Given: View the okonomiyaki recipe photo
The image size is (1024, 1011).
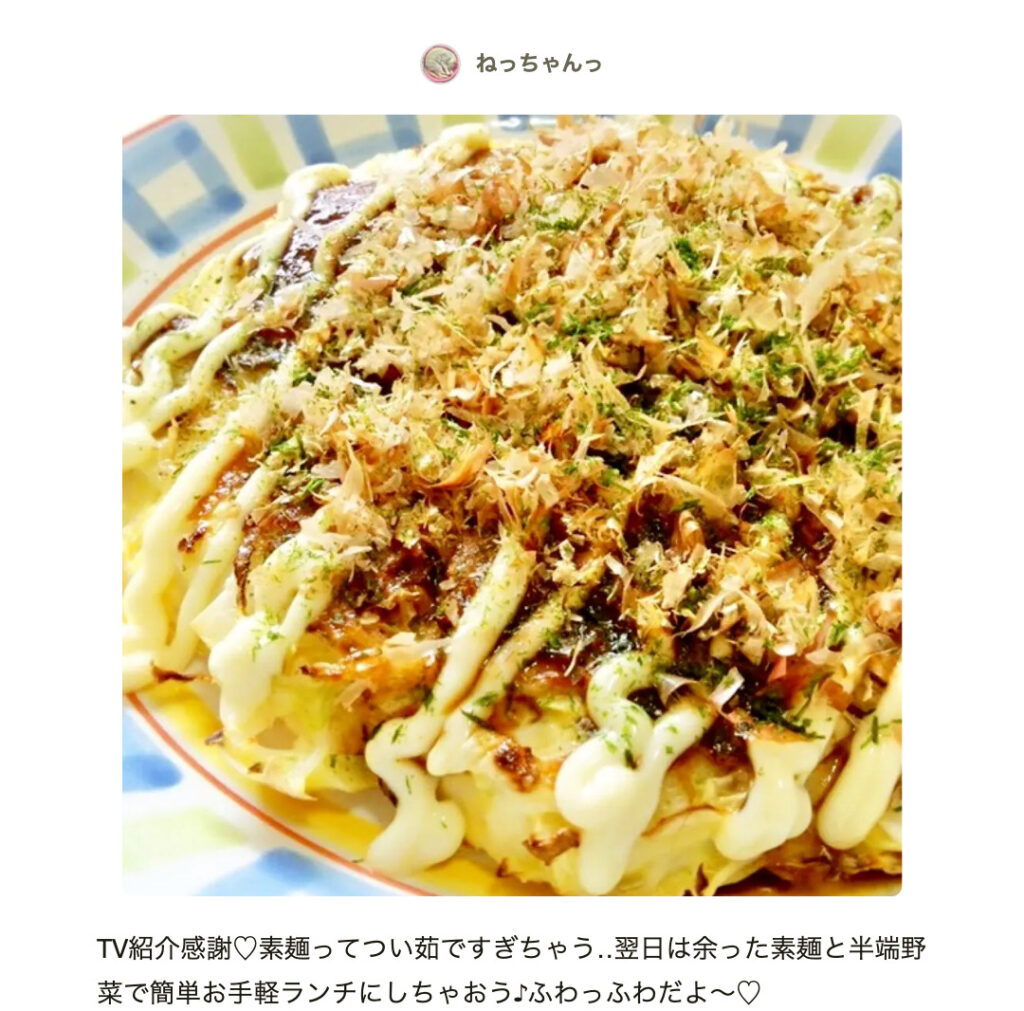Looking at the screenshot, I should click(512, 505).
